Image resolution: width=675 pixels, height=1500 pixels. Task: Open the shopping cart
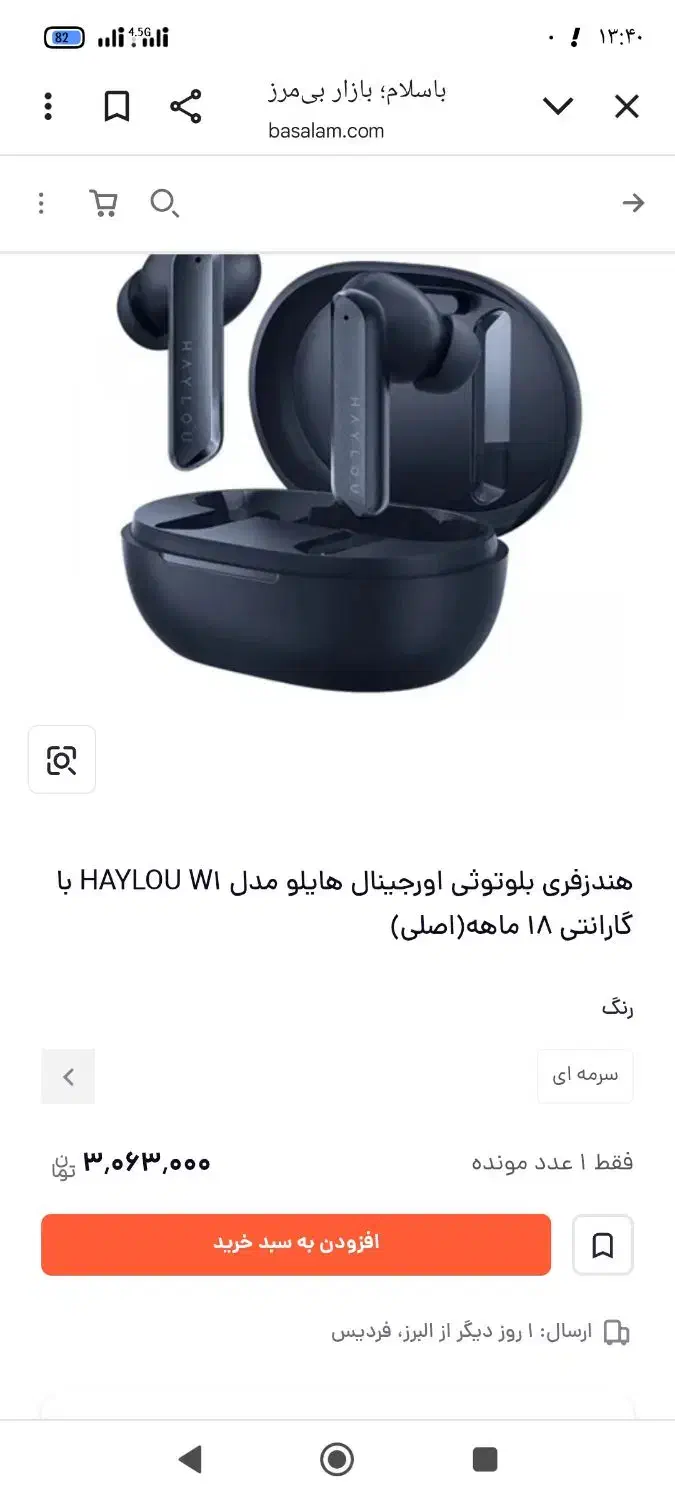point(103,204)
